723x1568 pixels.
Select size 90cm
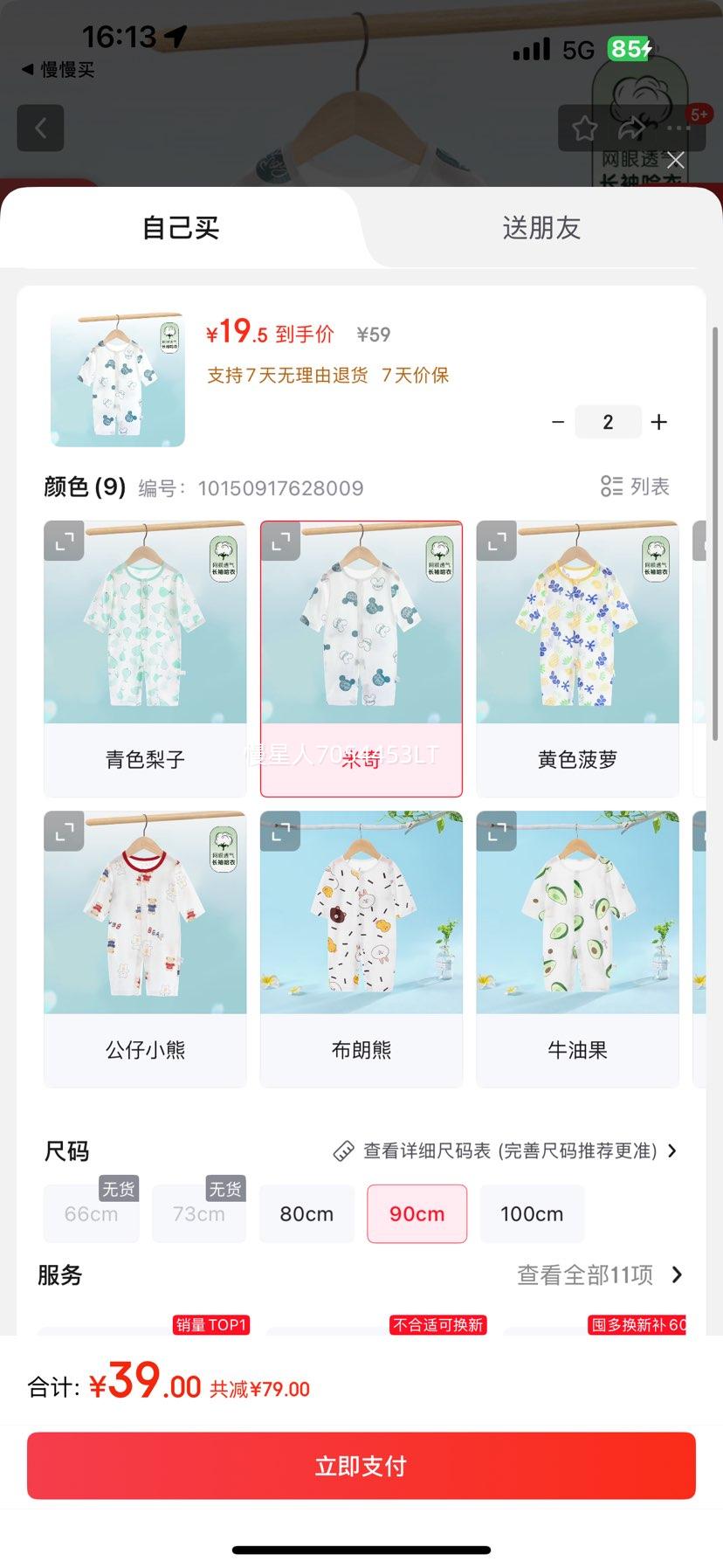417,1214
